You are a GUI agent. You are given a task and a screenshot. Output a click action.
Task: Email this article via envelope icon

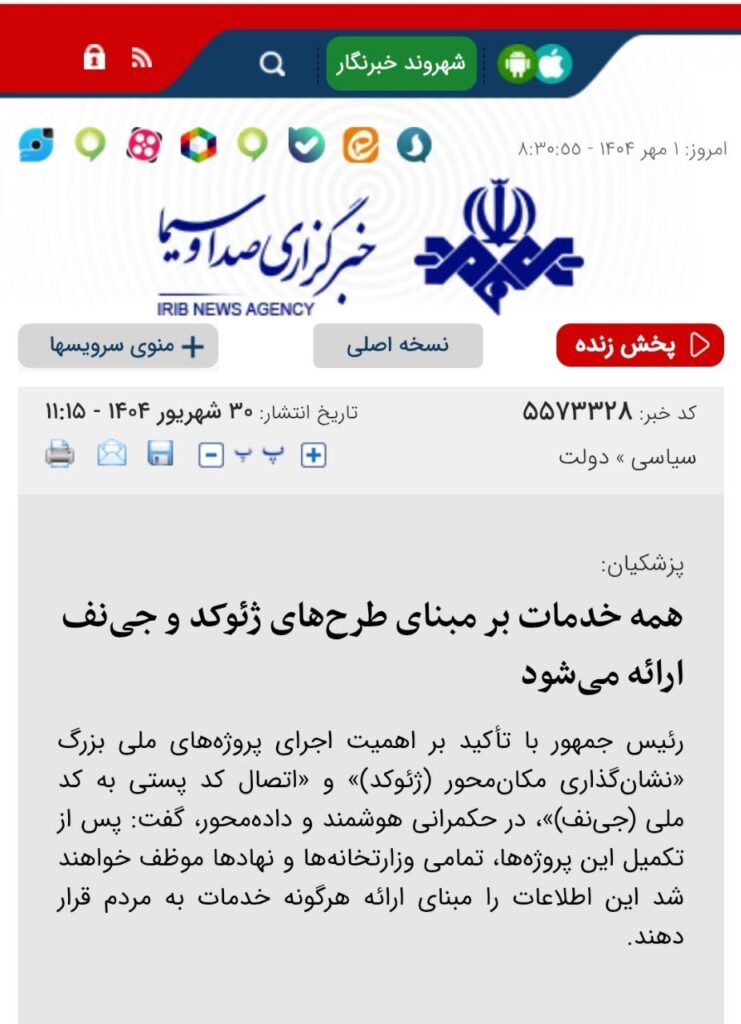click(112, 455)
